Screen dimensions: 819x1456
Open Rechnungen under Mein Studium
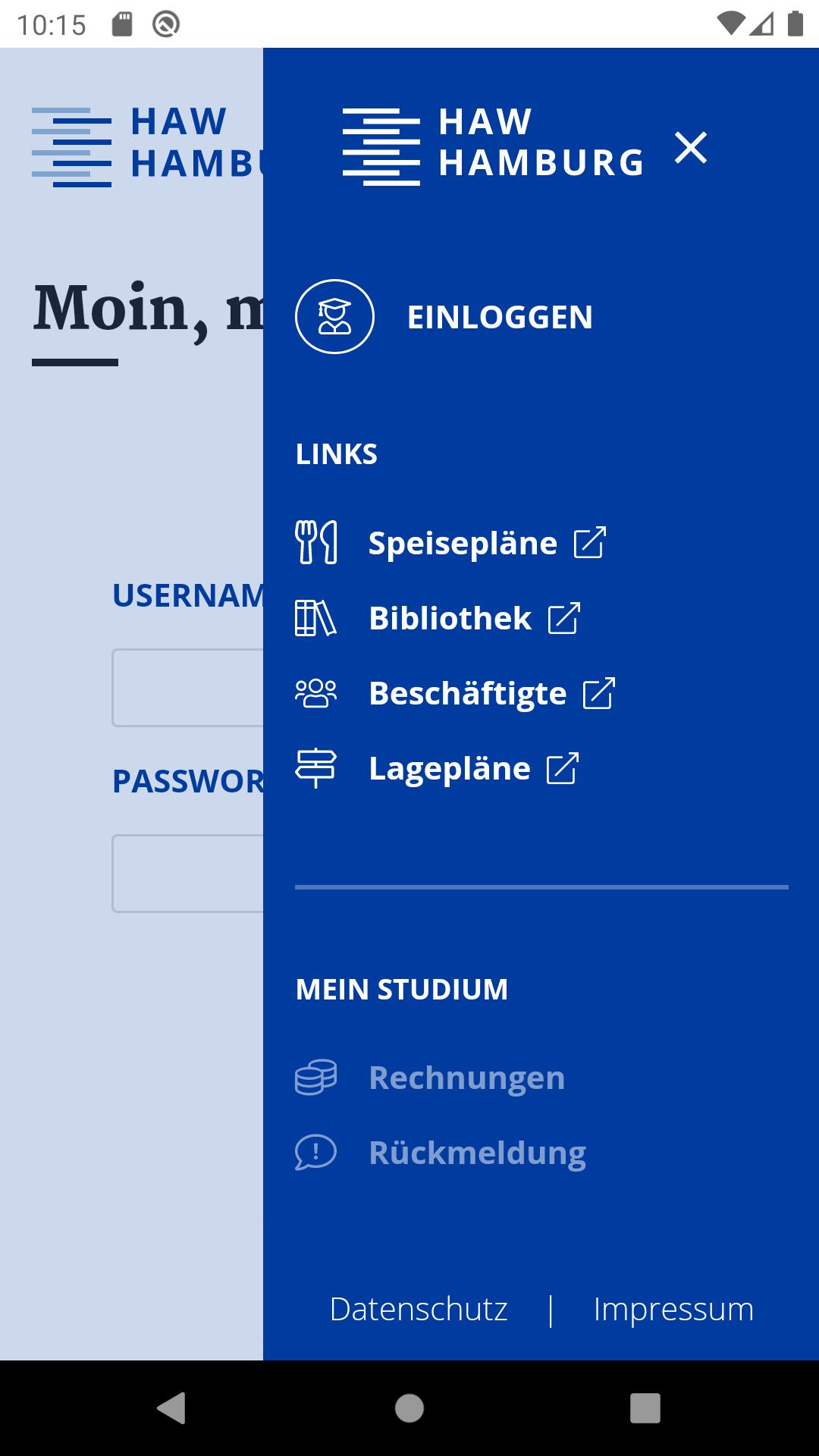pos(466,1078)
